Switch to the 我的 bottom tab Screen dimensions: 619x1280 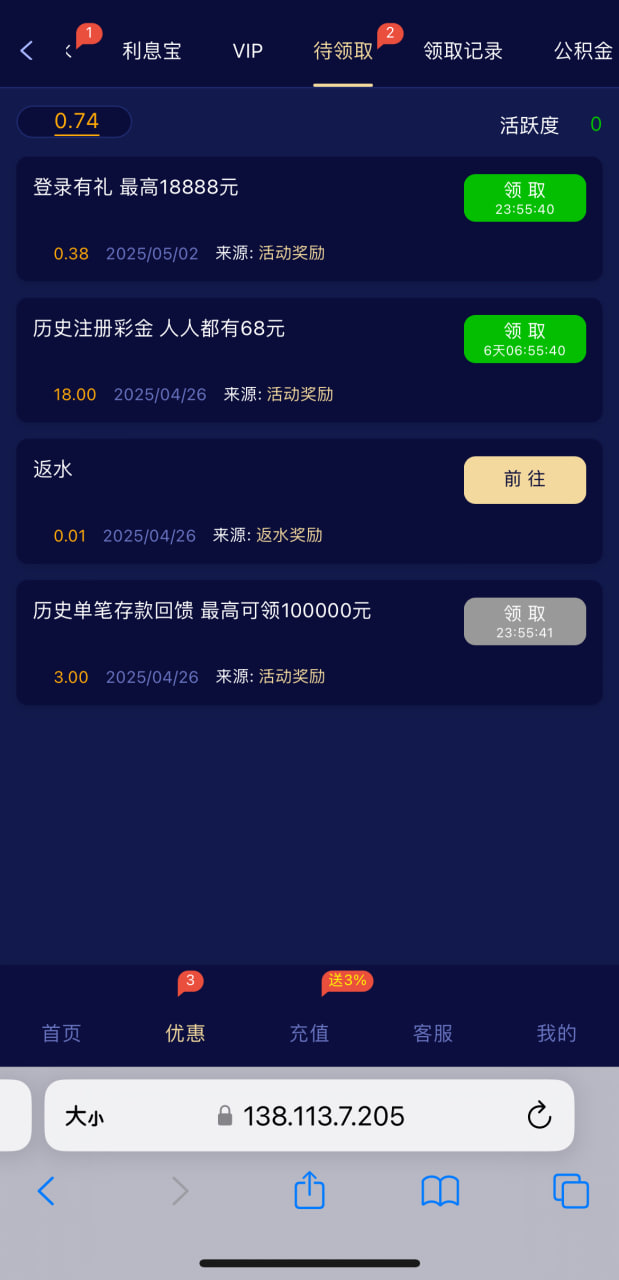click(x=557, y=1033)
